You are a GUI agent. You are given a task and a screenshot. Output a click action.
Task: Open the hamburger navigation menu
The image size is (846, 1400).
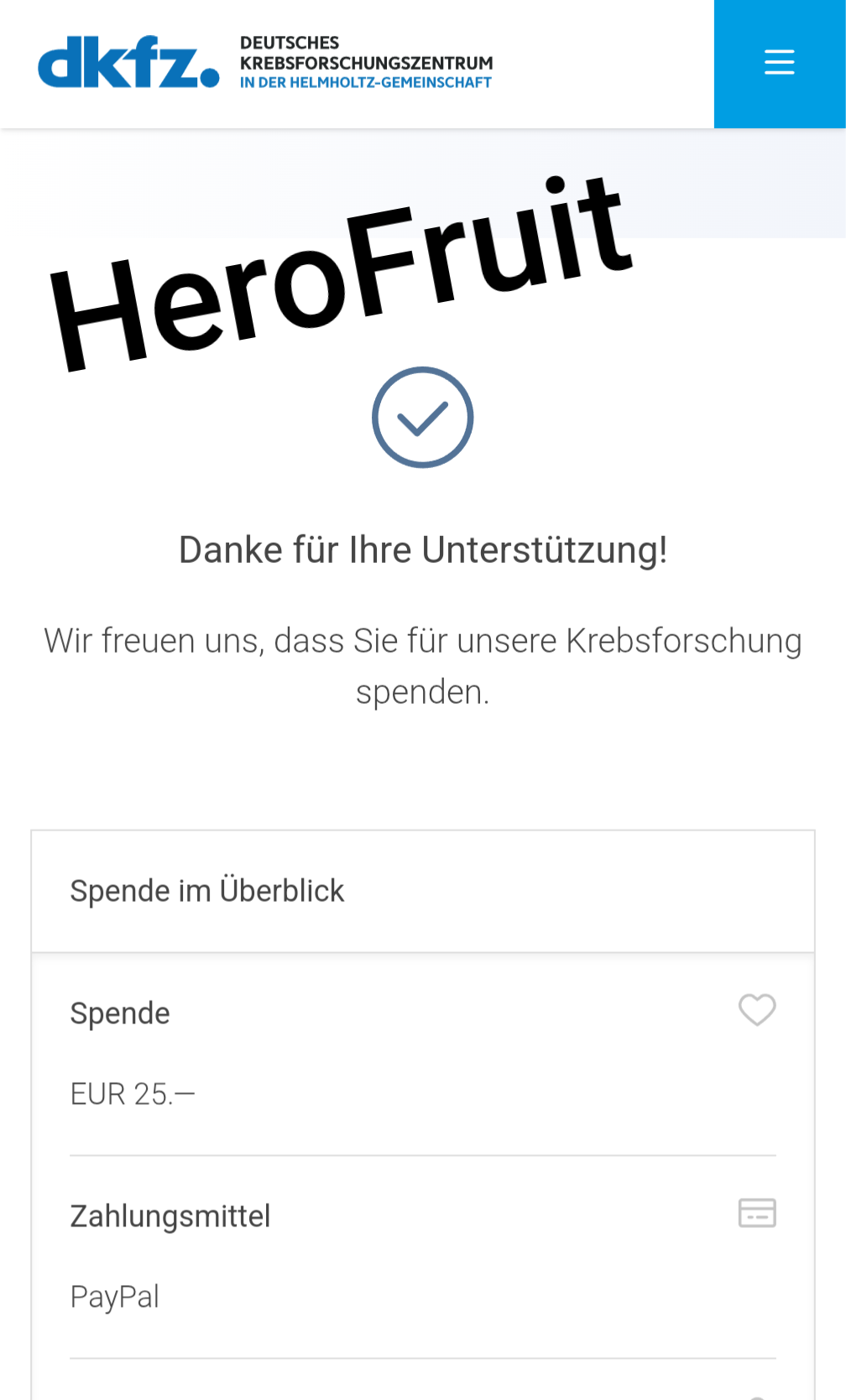click(x=779, y=63)
